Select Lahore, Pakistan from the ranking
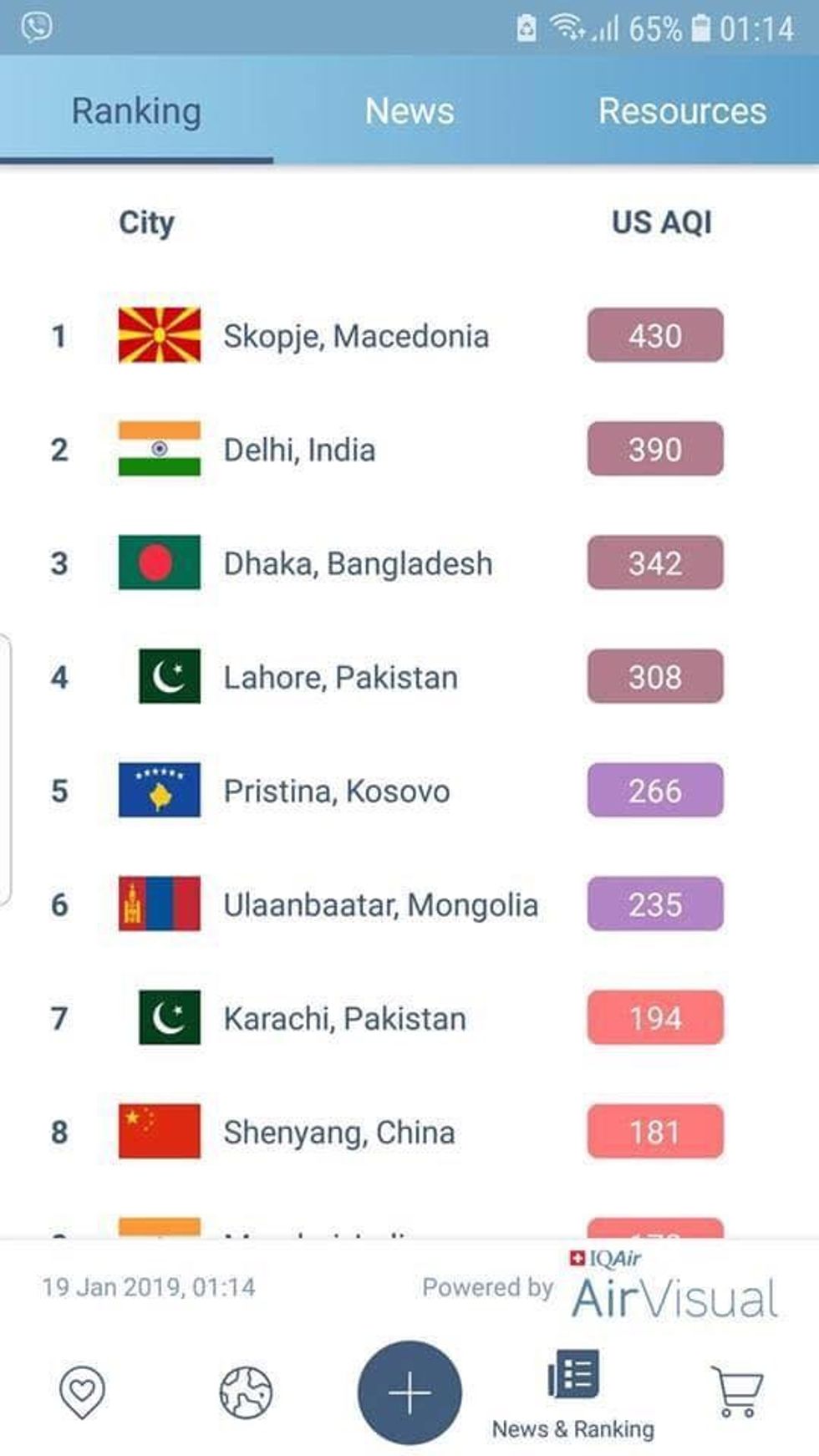 [x=340, y=677]
